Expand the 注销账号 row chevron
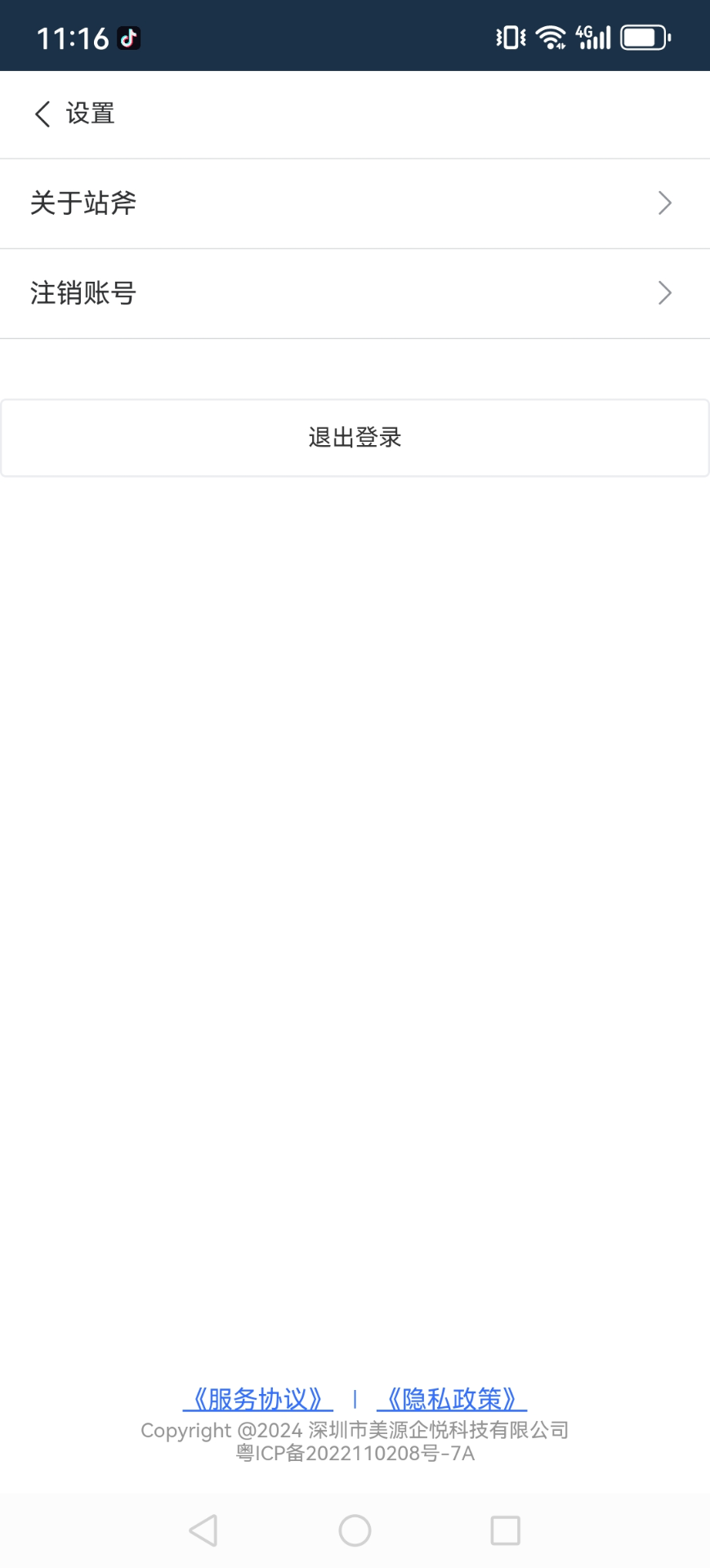 (664, 292)
